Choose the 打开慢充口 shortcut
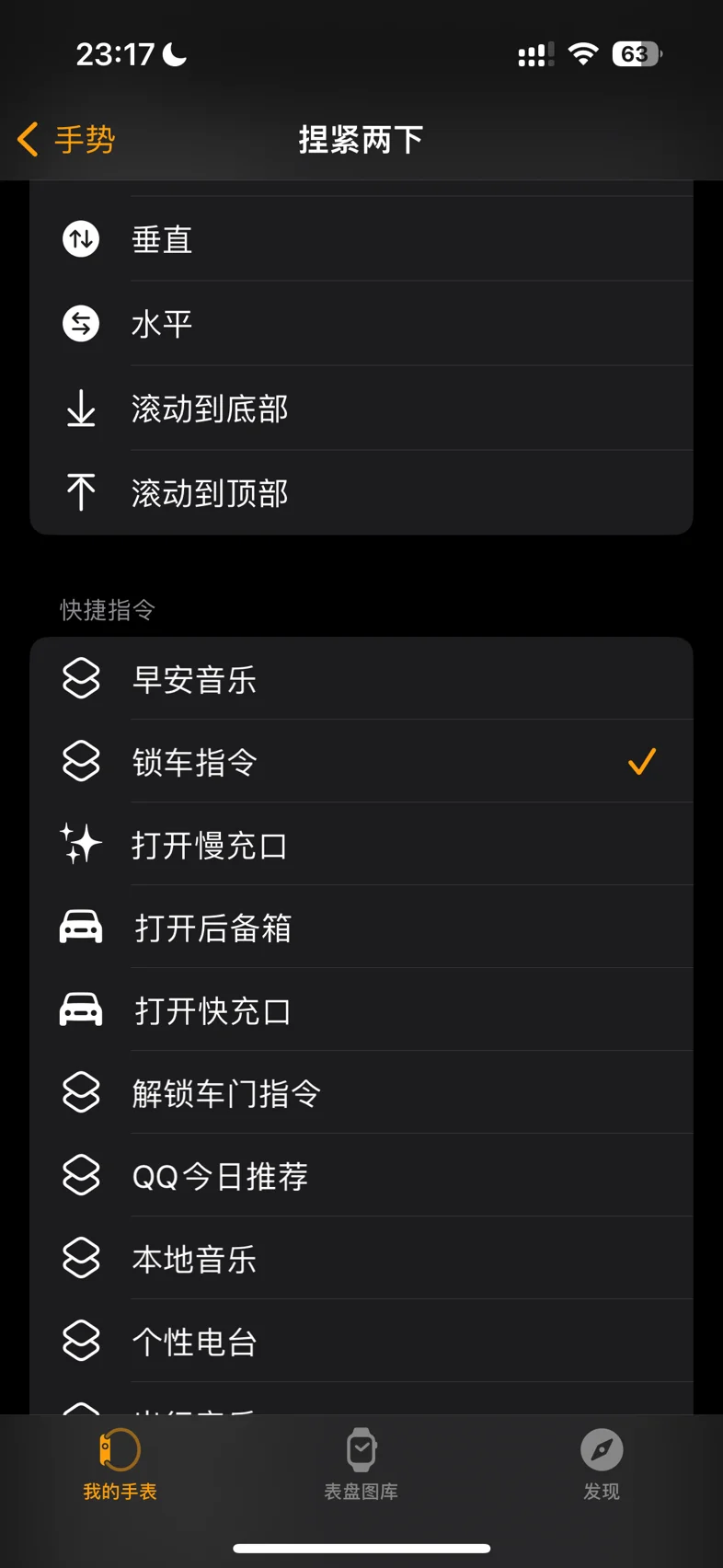Image resolution: width=723 pixels, height=1568 pixels. 361,845
